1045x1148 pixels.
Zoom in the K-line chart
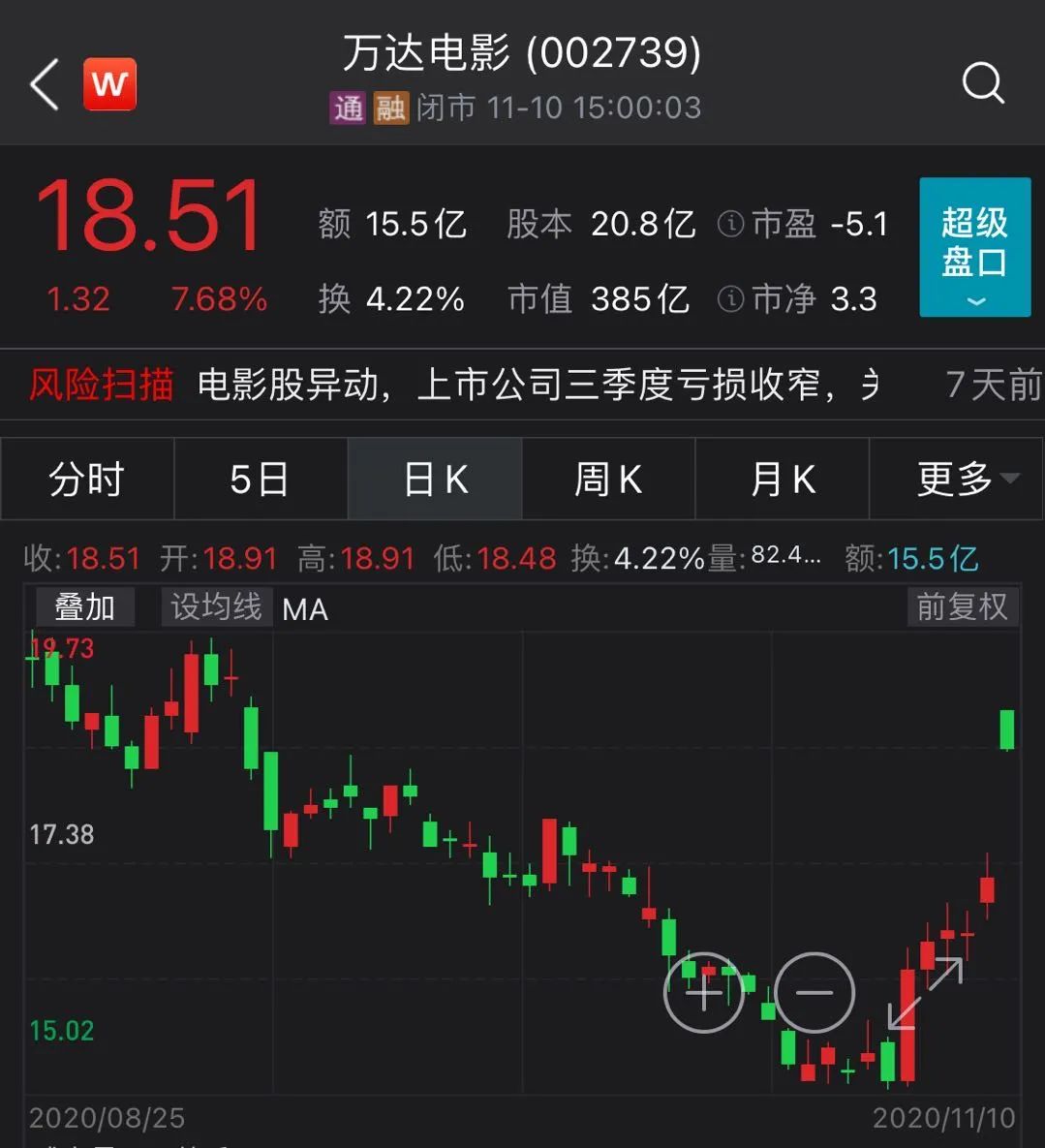click(x=703, y=992)
